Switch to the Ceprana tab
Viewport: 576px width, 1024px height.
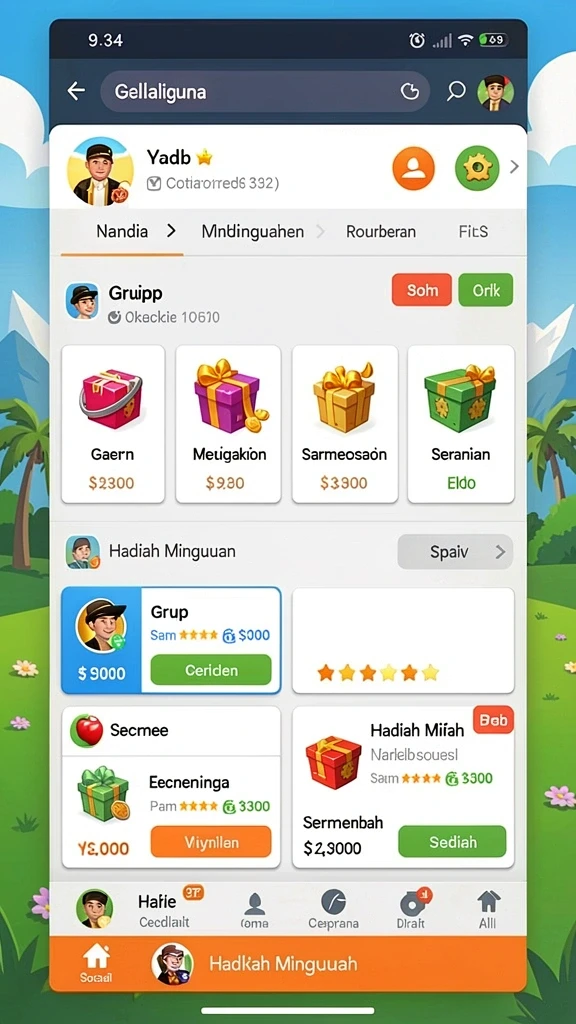click(334, 910)
